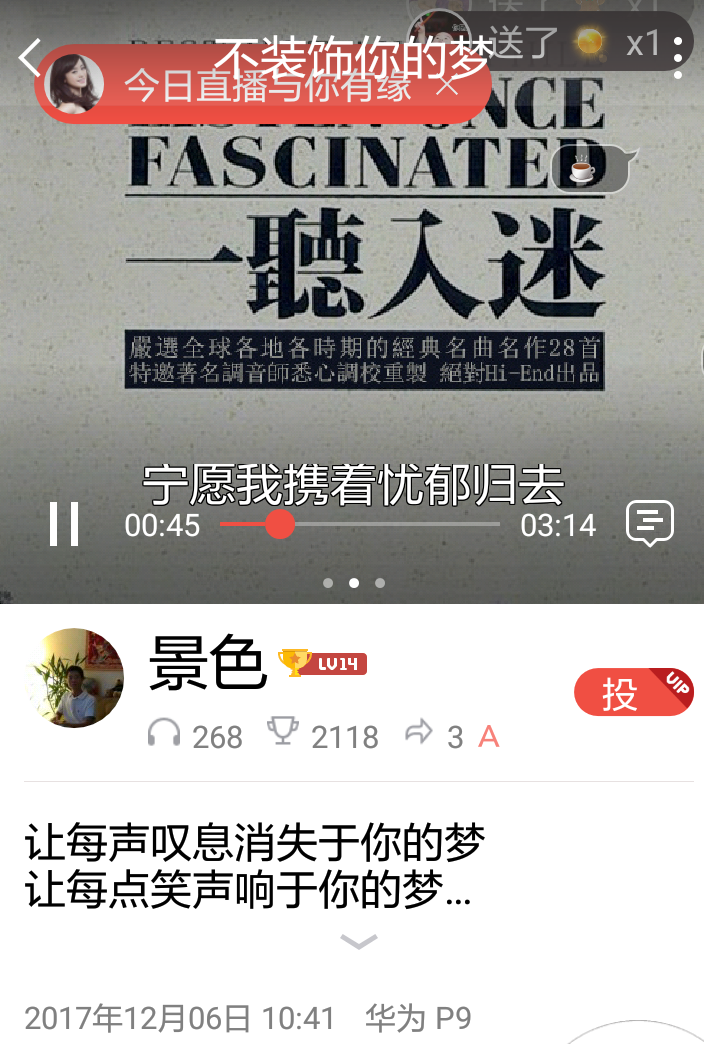Screen dimensions: 704x1044
Task: Pause the song playback
Action: (65, 524)
